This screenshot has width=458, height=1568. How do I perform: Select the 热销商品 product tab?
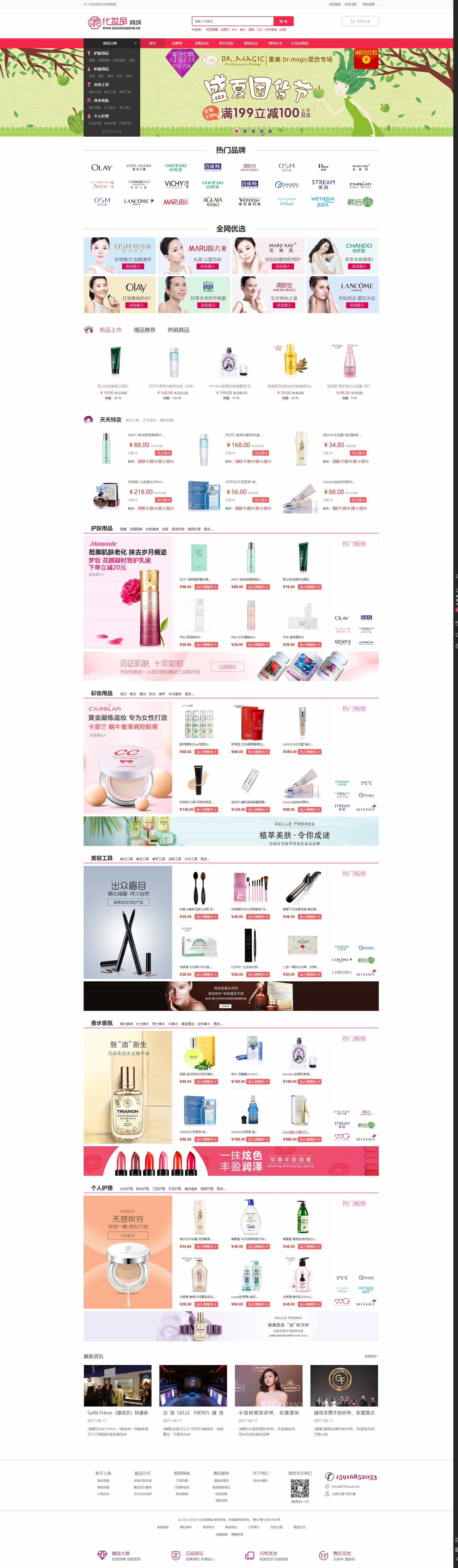pos(178,330)
